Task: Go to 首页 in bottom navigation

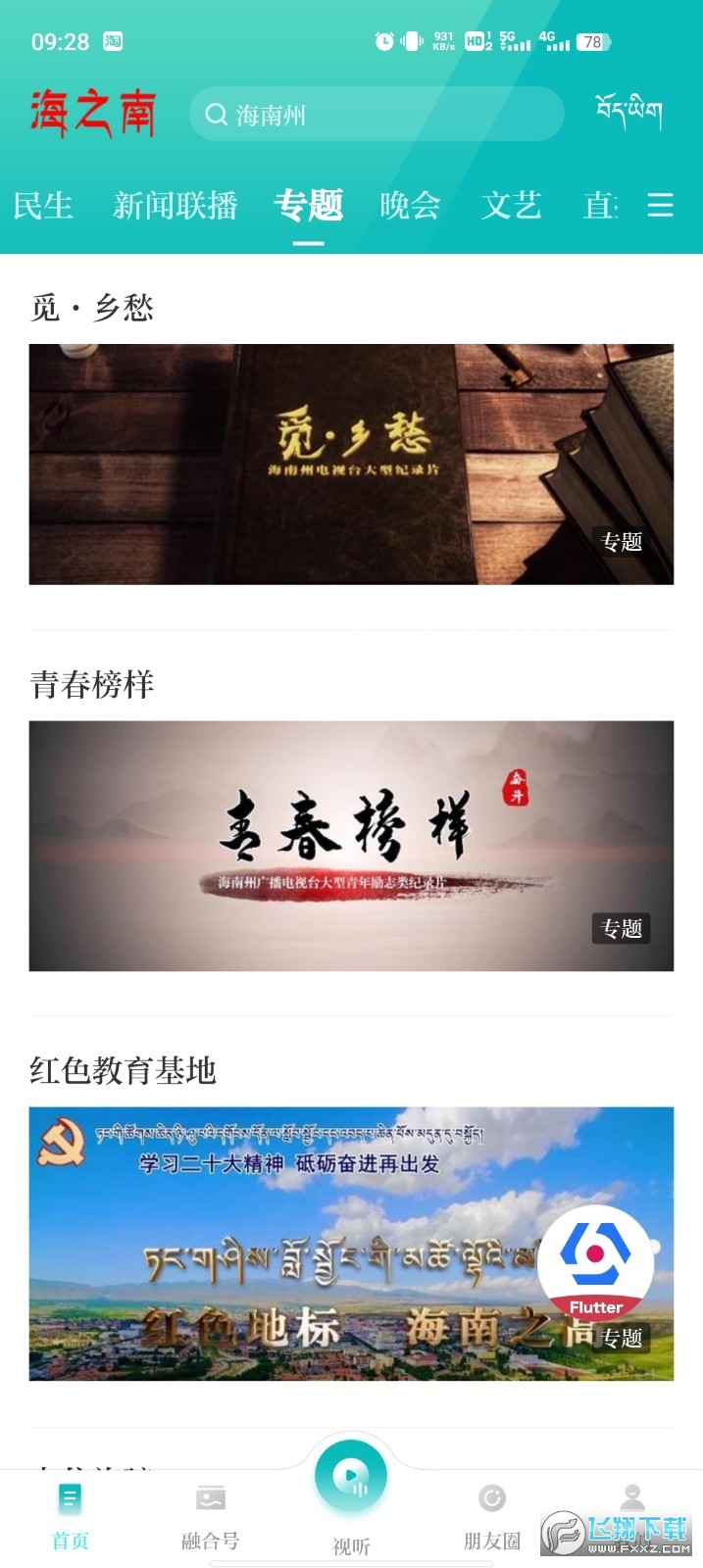Action: [70, 1516]
